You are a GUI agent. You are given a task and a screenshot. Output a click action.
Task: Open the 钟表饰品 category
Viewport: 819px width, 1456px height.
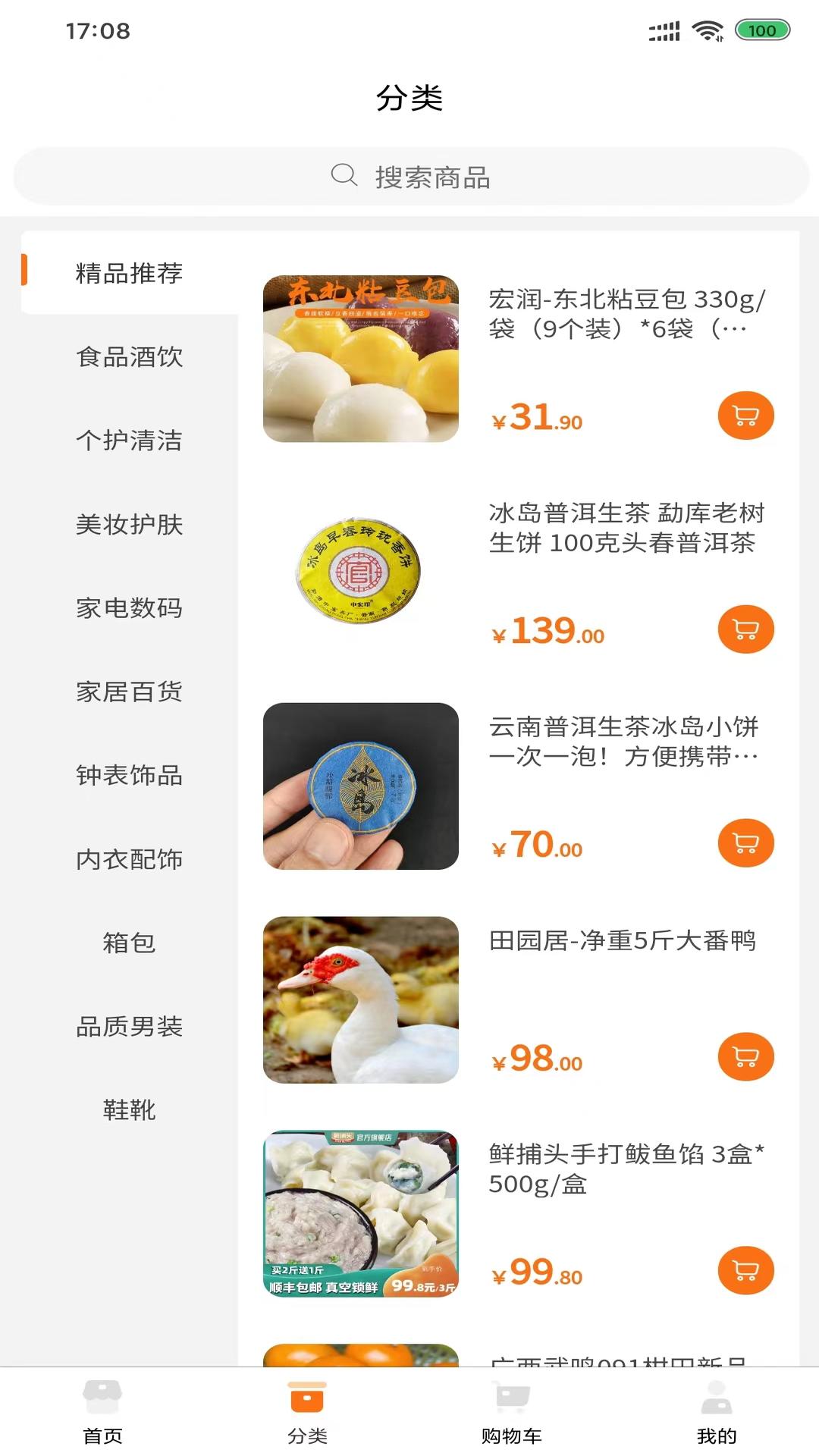(129, 776)
